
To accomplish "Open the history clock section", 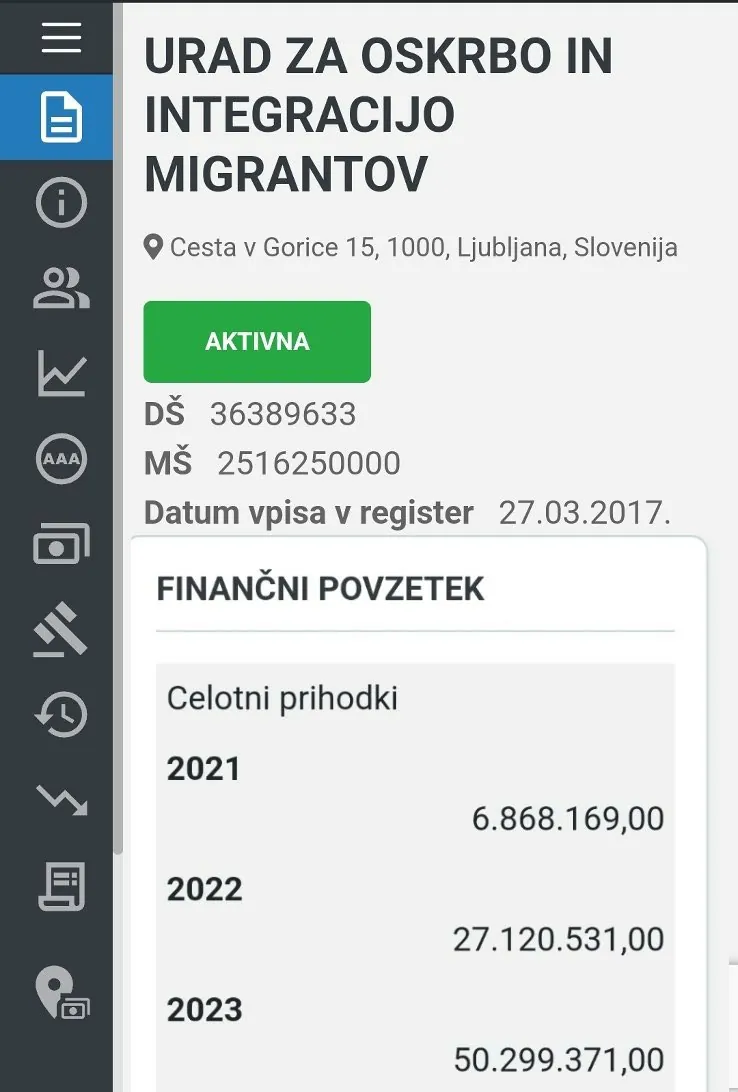I will (x=61, y=715).
